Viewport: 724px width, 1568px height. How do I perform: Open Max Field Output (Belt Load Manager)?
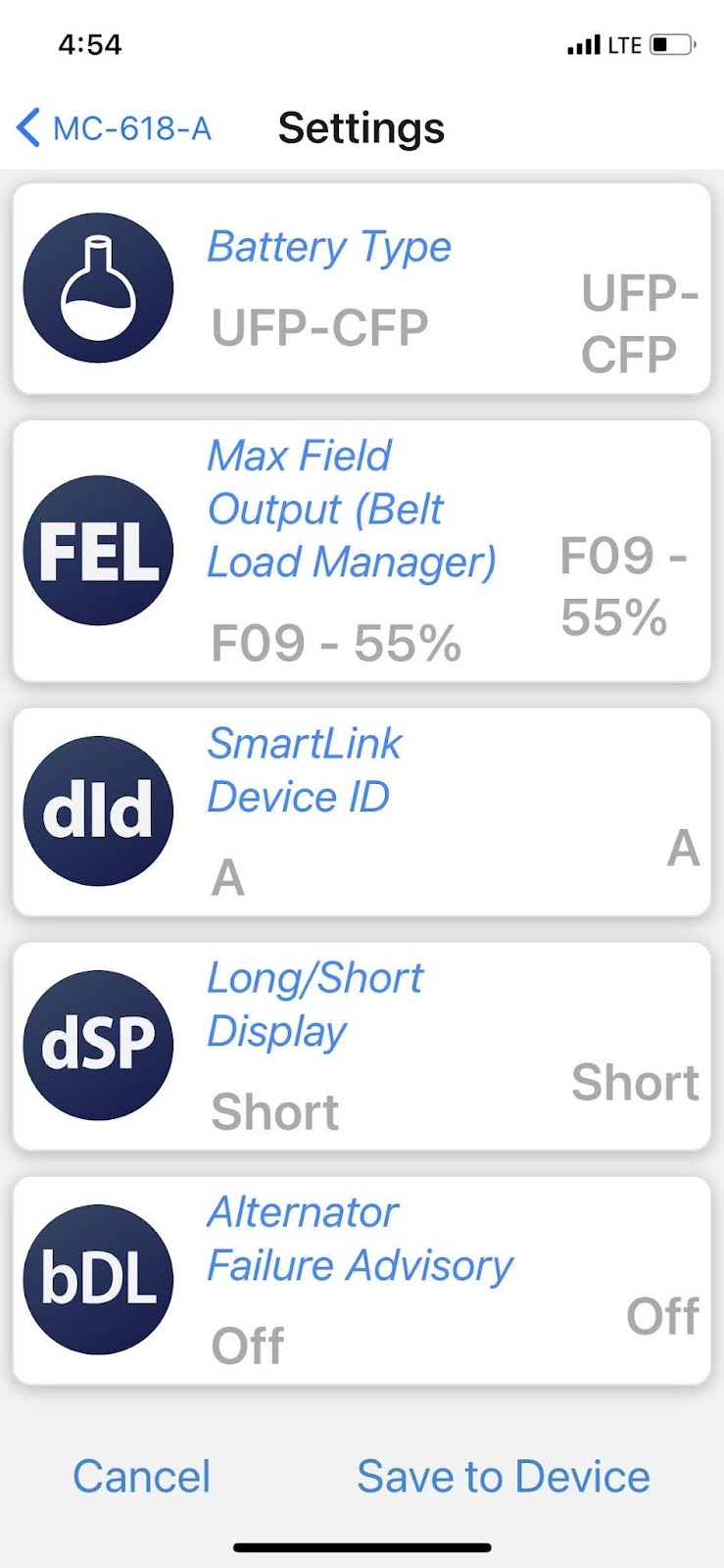coord(362,551)
